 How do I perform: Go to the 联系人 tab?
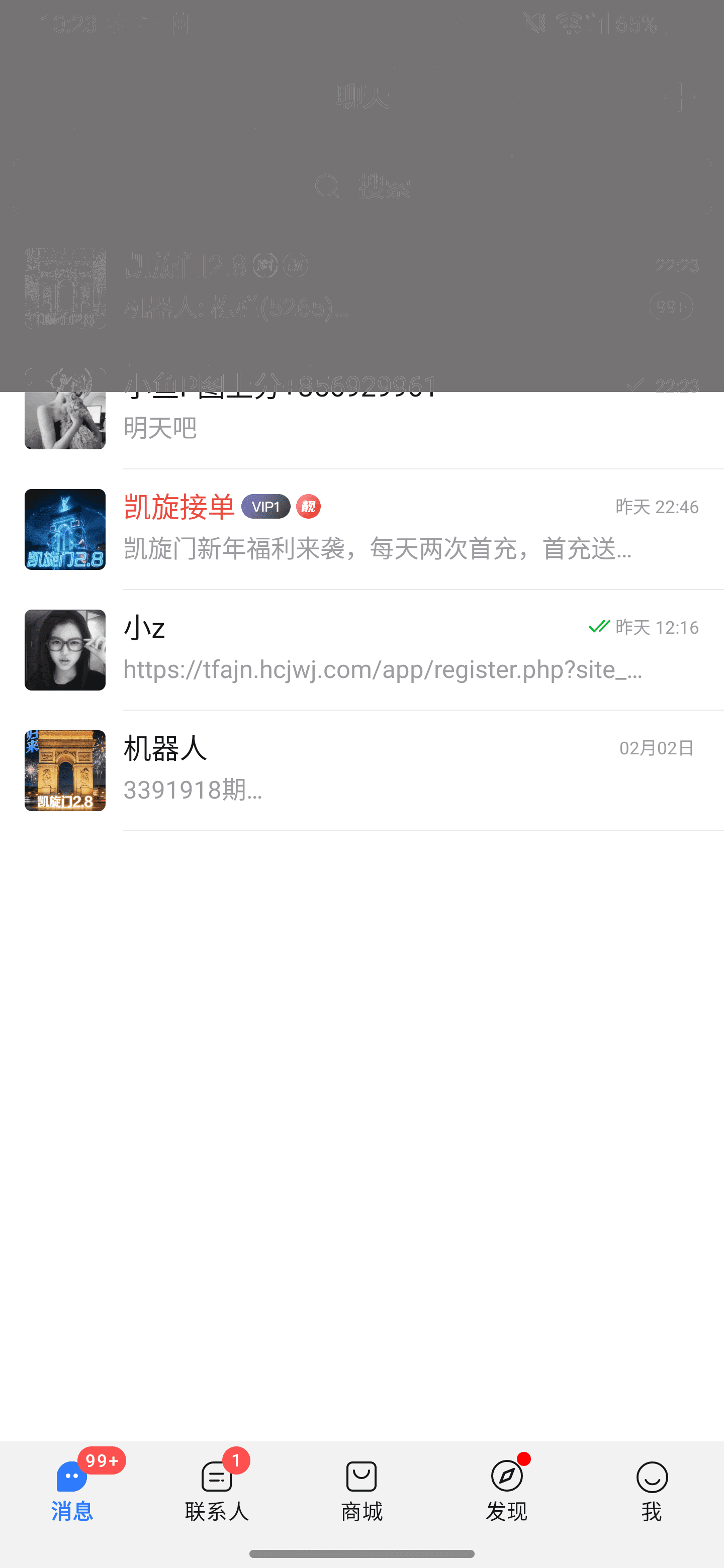coord(217,1491)
